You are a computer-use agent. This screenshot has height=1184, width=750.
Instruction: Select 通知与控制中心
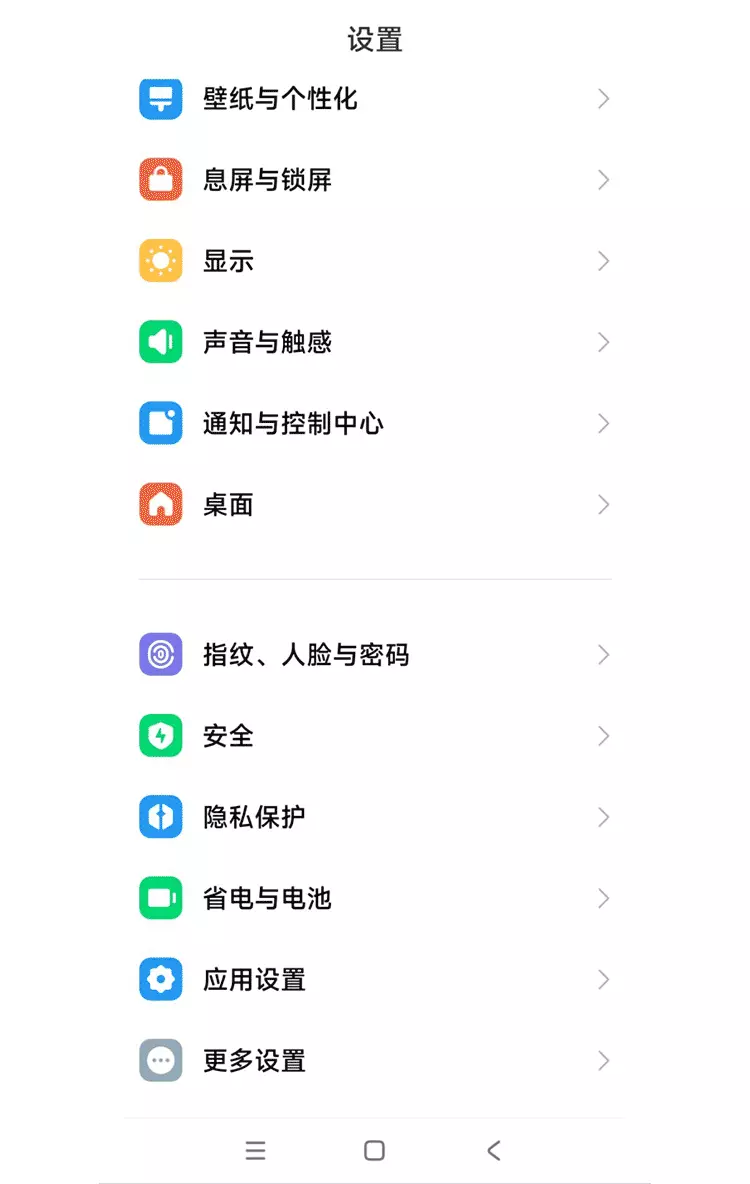pyautogui.click(x=375, y=424)
